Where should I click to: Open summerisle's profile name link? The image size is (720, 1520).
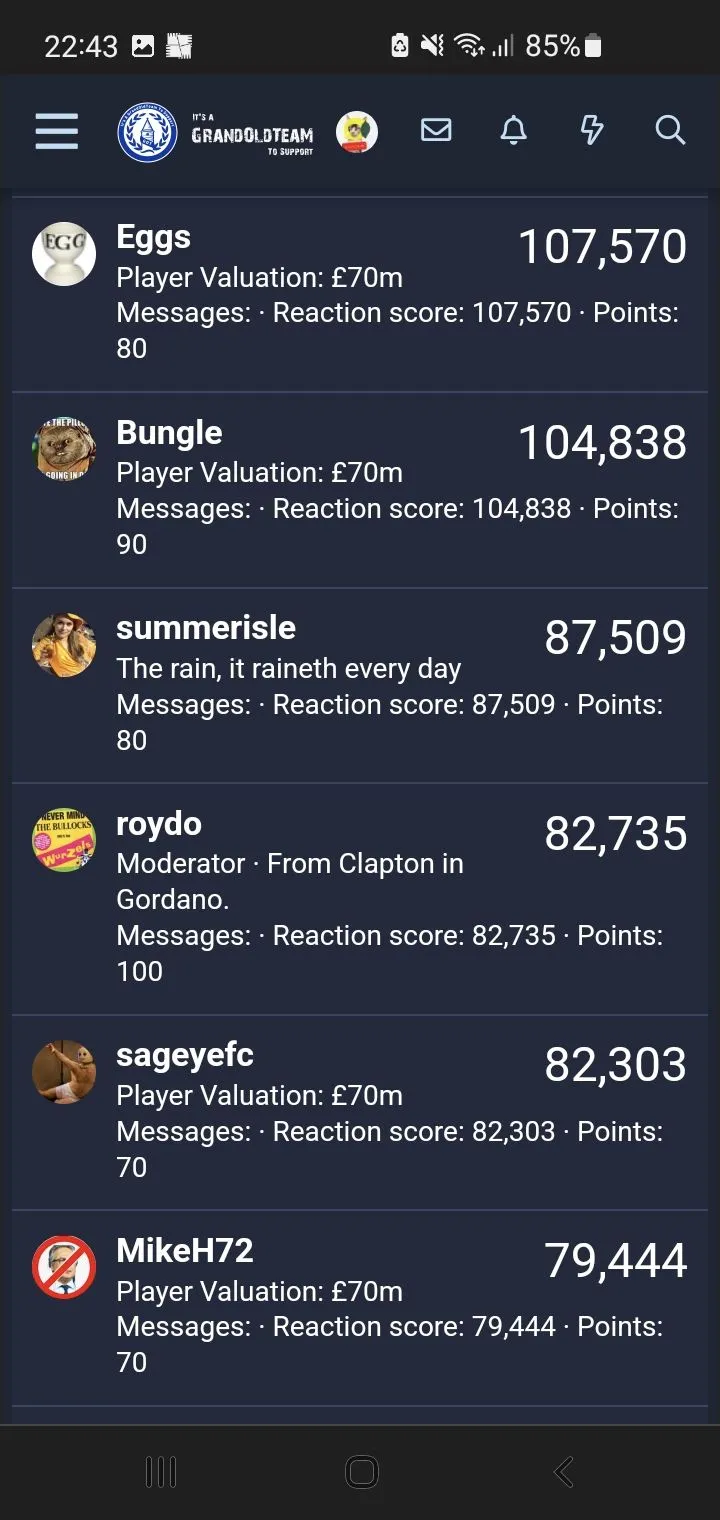(206, 628)
